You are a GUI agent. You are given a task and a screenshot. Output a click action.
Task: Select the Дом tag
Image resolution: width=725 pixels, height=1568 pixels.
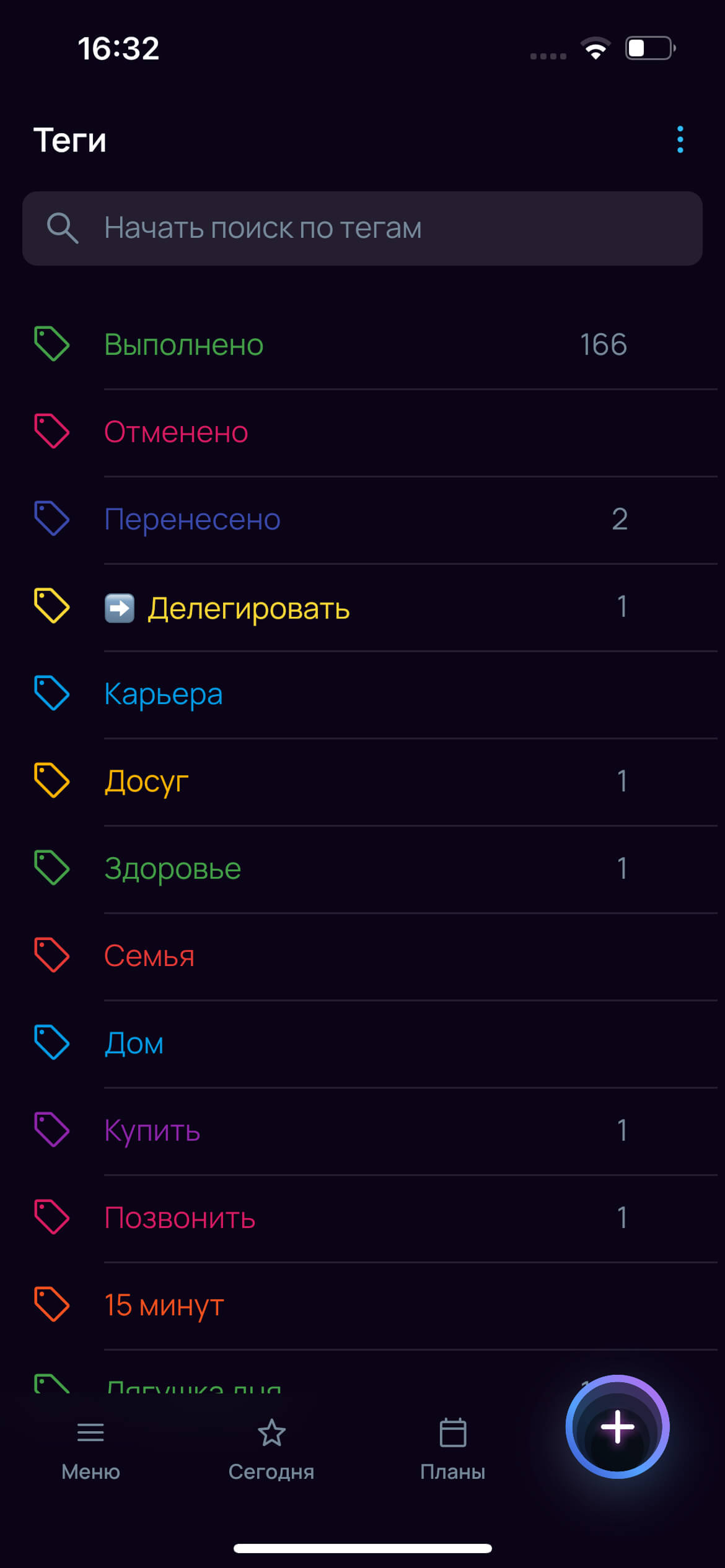click(x=362, y=1043)
